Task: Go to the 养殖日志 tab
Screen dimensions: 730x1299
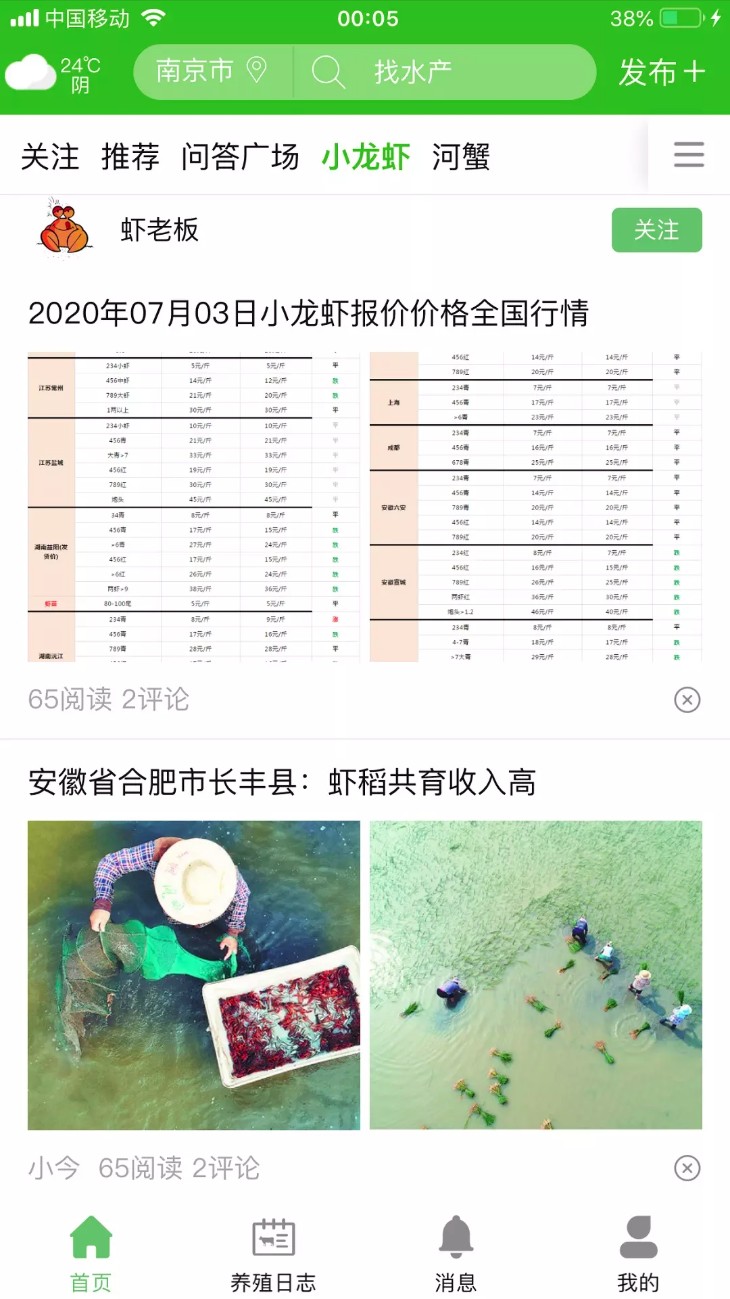Action: [273, 1255]
